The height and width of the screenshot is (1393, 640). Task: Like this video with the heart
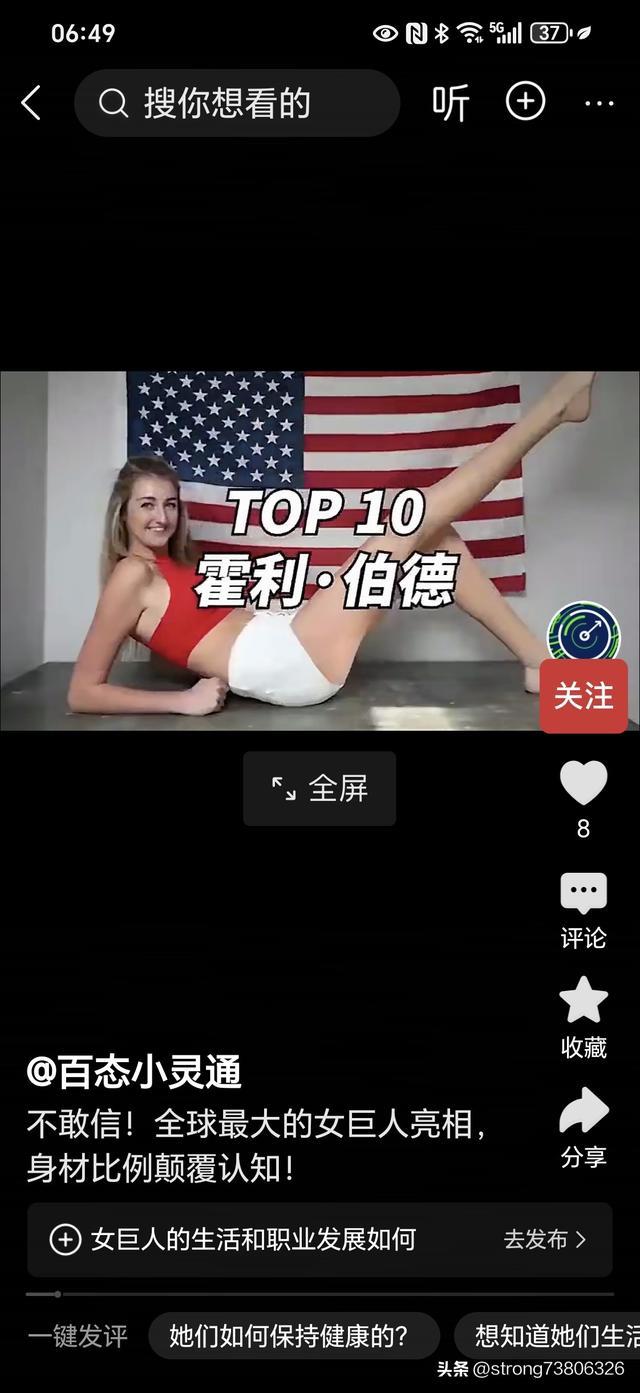[583, 783]
